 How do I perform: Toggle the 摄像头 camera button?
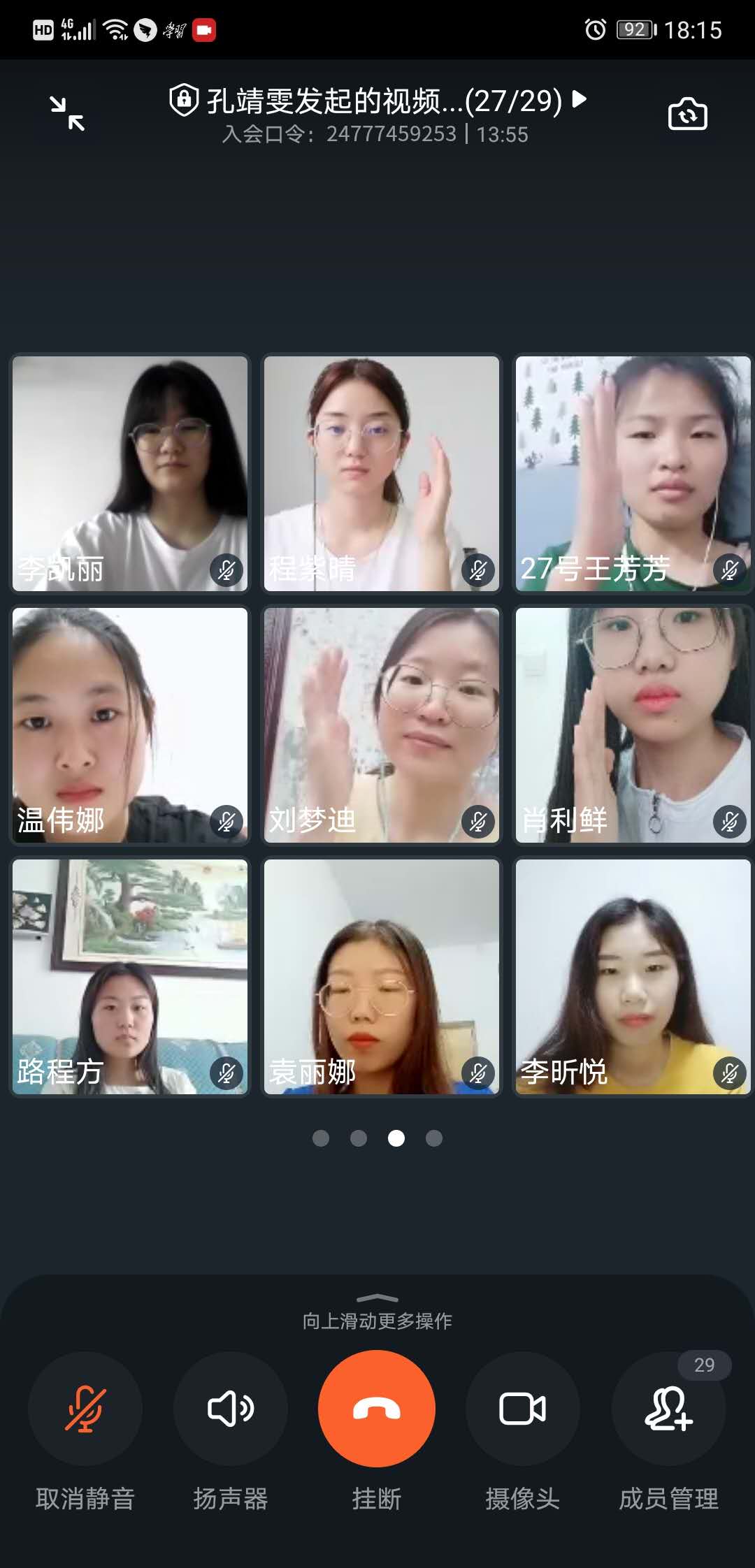(x=522, y=1409)
